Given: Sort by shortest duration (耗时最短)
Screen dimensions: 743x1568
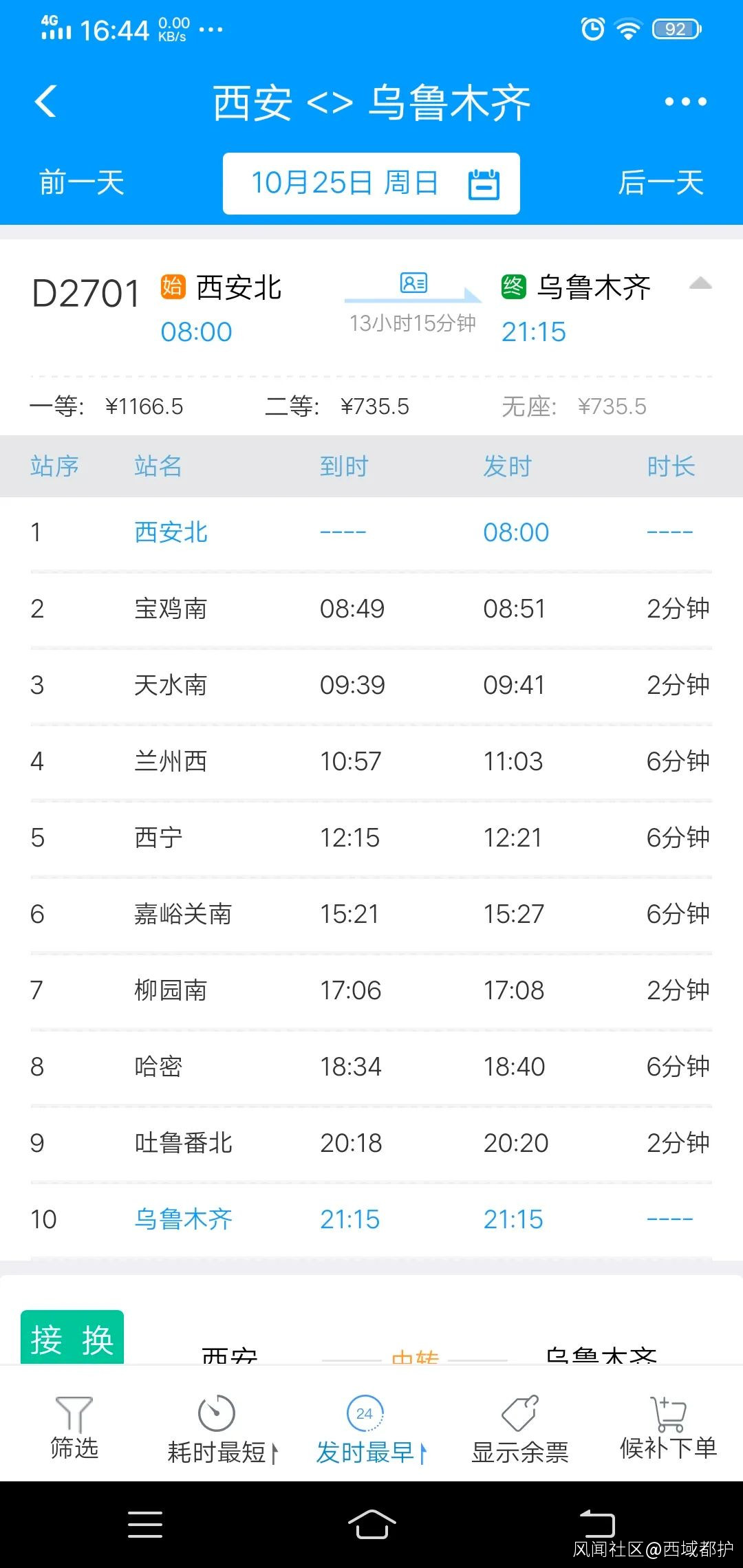Looking at the screenshot, I should tap(222, 1430).
